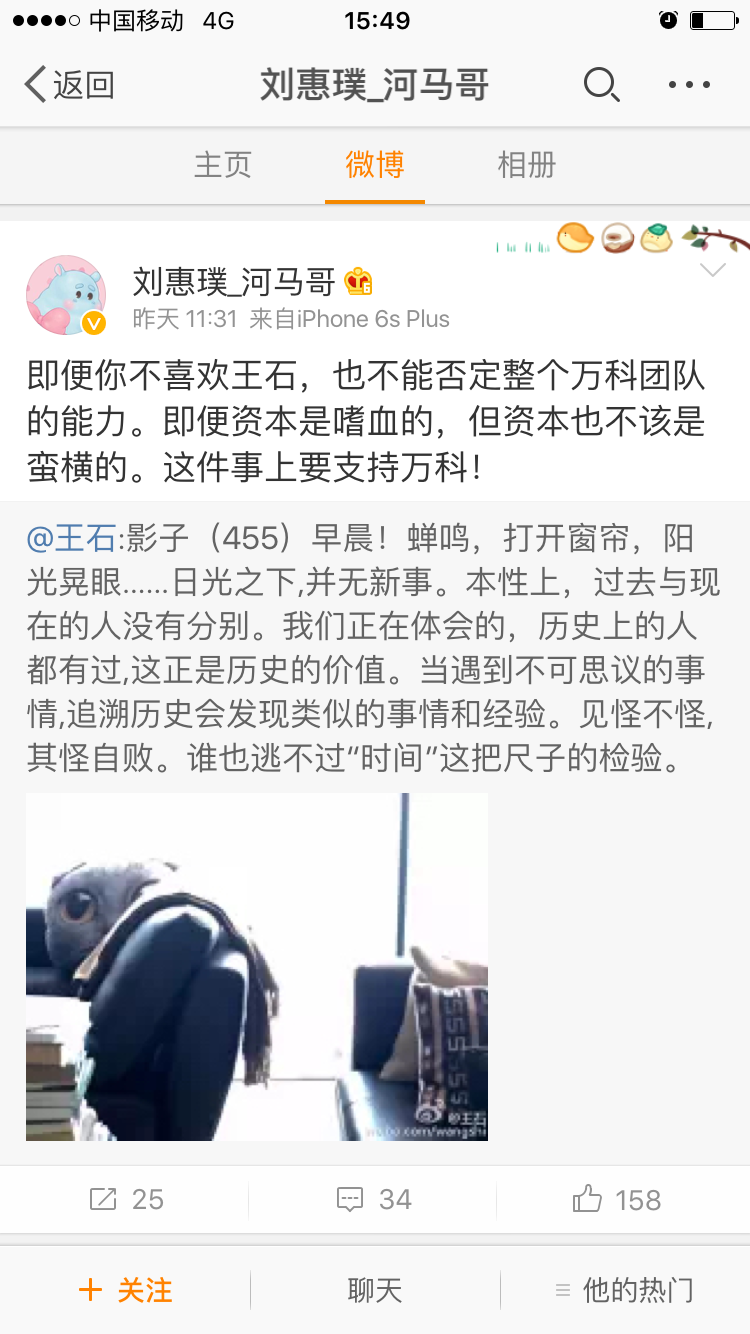Open search in the top bar
The image size is (750, 1334).
point(601,85)
